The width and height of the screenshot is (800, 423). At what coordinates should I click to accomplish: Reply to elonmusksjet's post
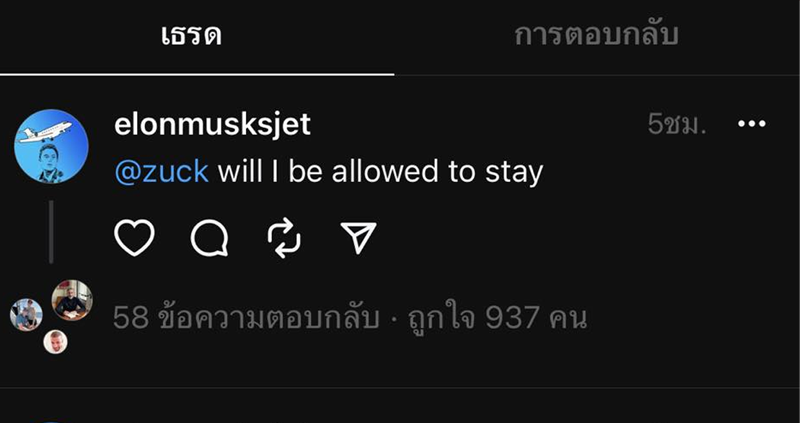coord(210,237)
